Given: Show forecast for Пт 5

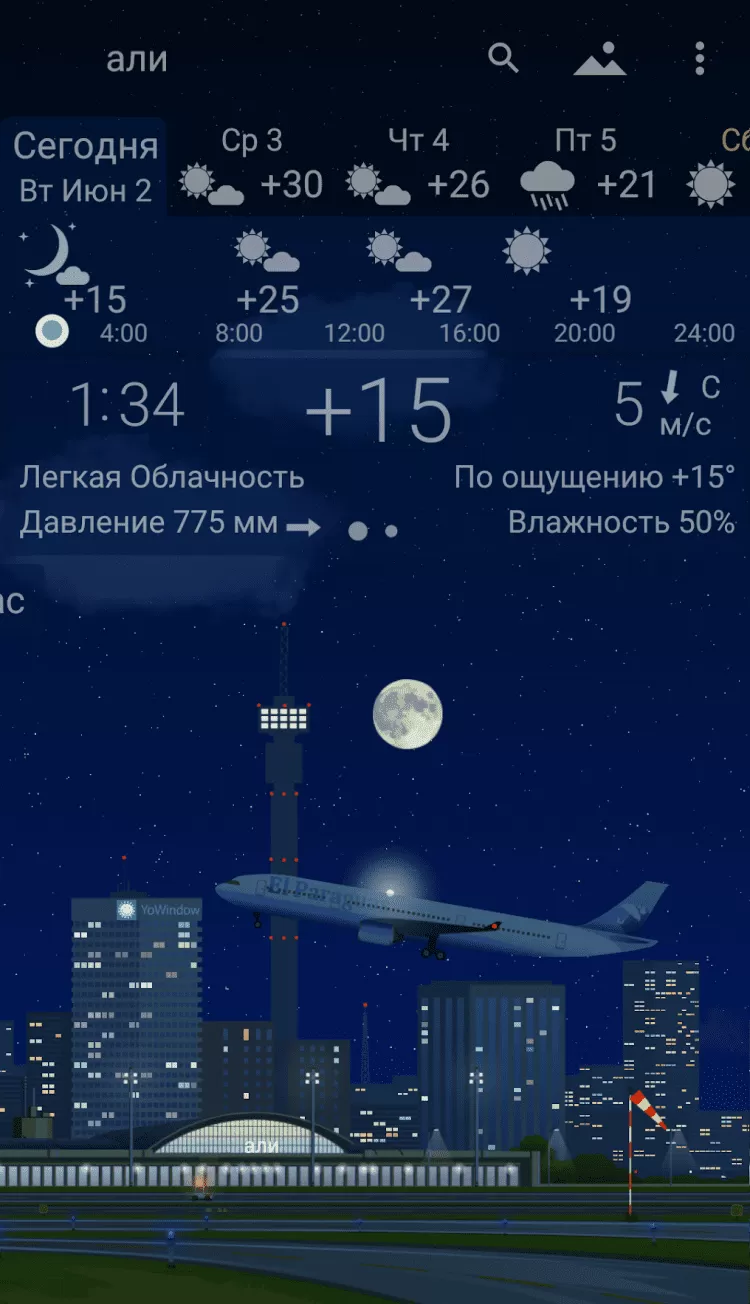Looking at the screenshot, I should tap(587, 167).
